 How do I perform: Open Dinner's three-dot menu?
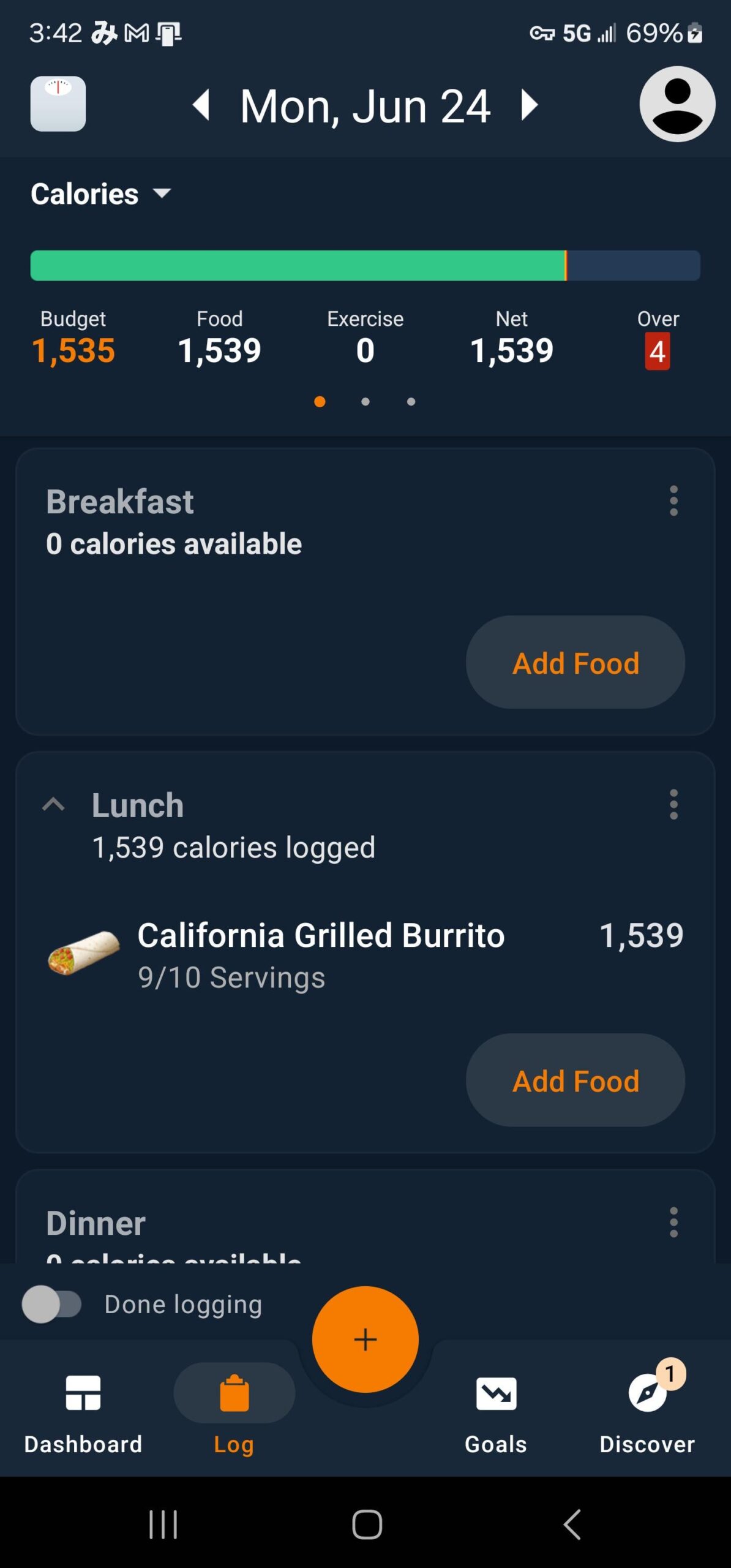pos(673,1223)
